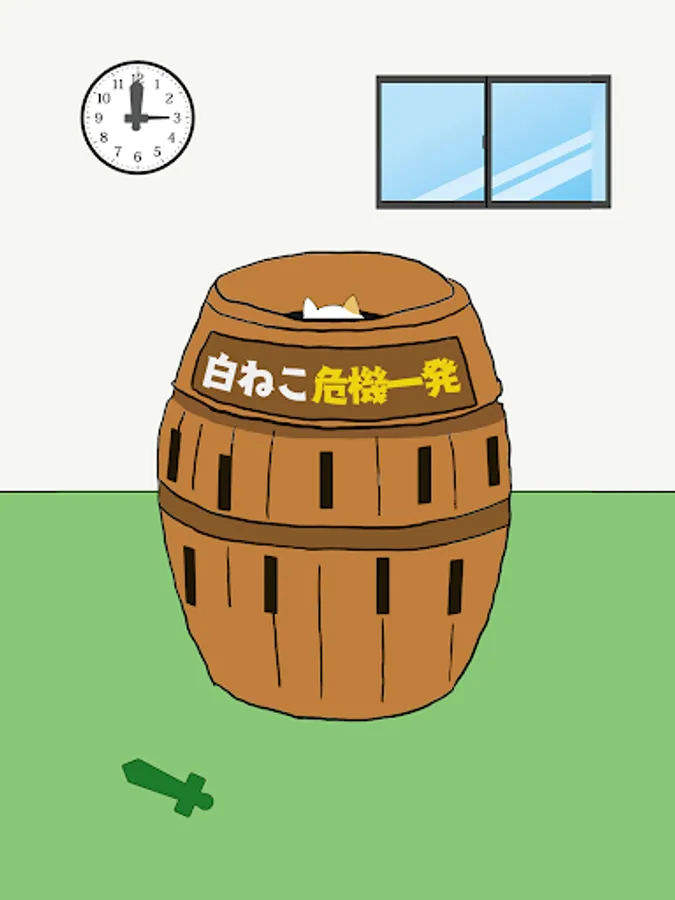Inspect the wall clock

[138, 118]
